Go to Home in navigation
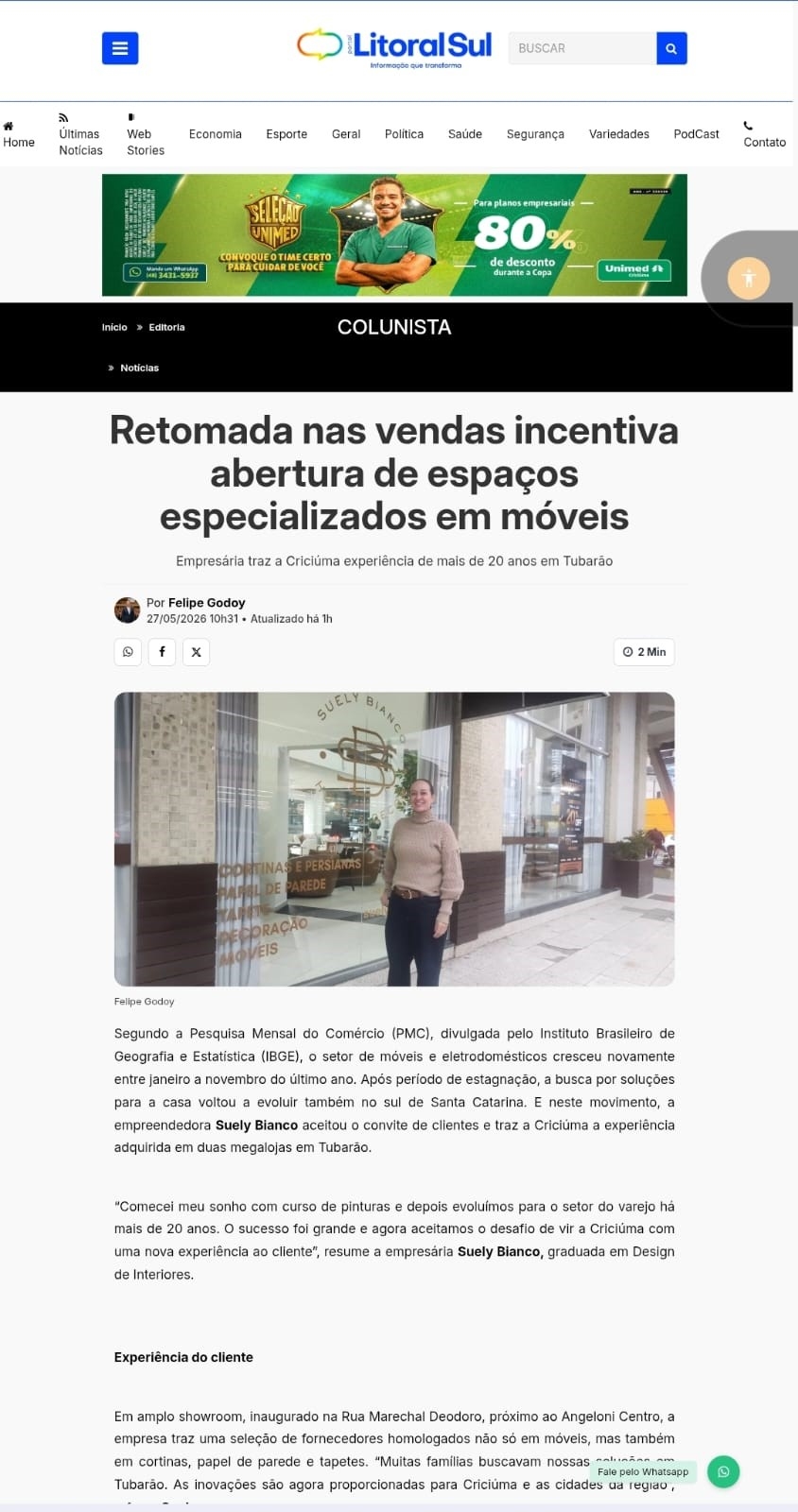The height and width of the screenshot is (1512, 798). [x=19, y=134]
